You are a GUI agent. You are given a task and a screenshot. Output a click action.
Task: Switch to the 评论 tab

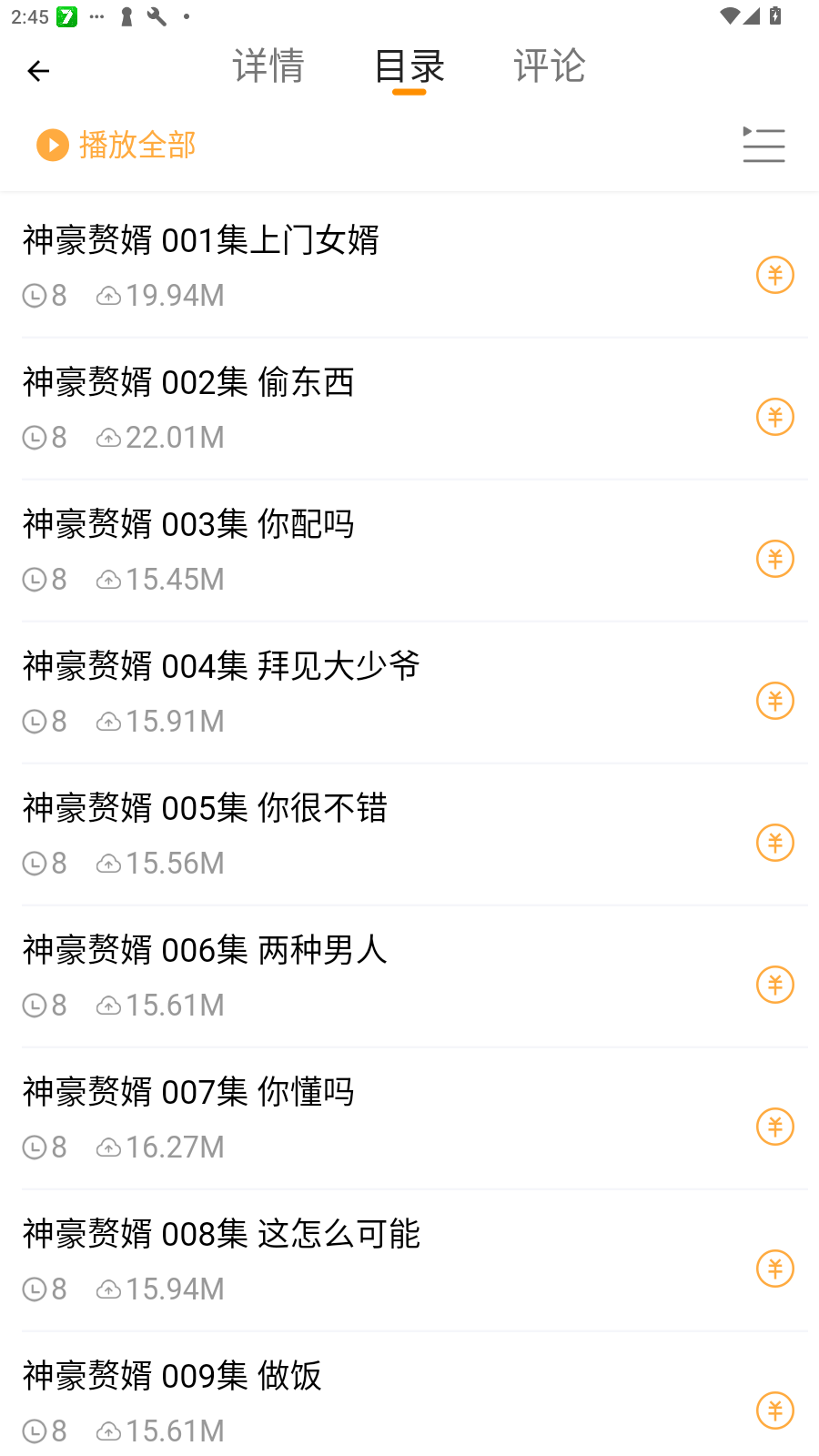pos(549,66)
